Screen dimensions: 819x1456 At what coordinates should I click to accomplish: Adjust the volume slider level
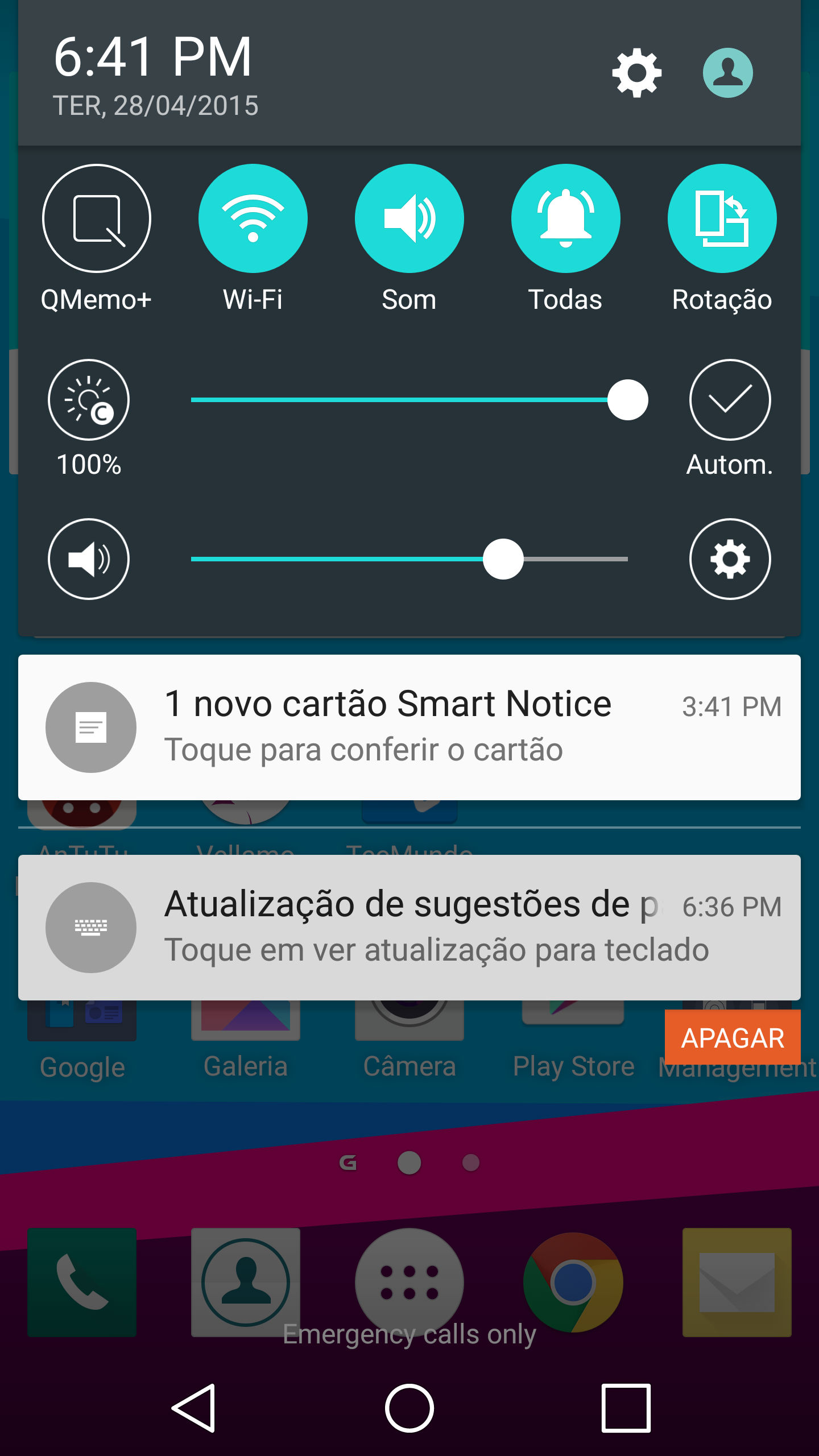coord(409,559)
